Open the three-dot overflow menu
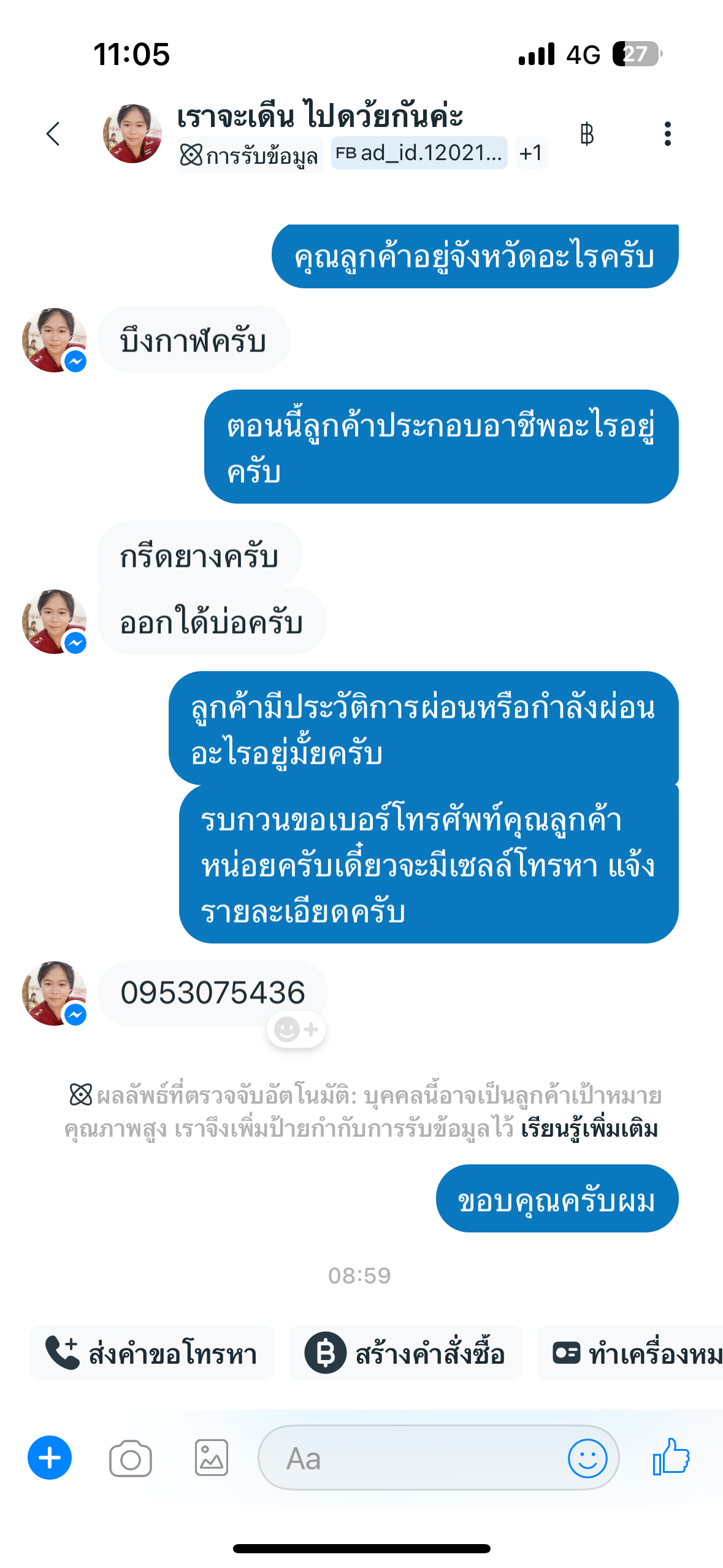 coord(667,134)
